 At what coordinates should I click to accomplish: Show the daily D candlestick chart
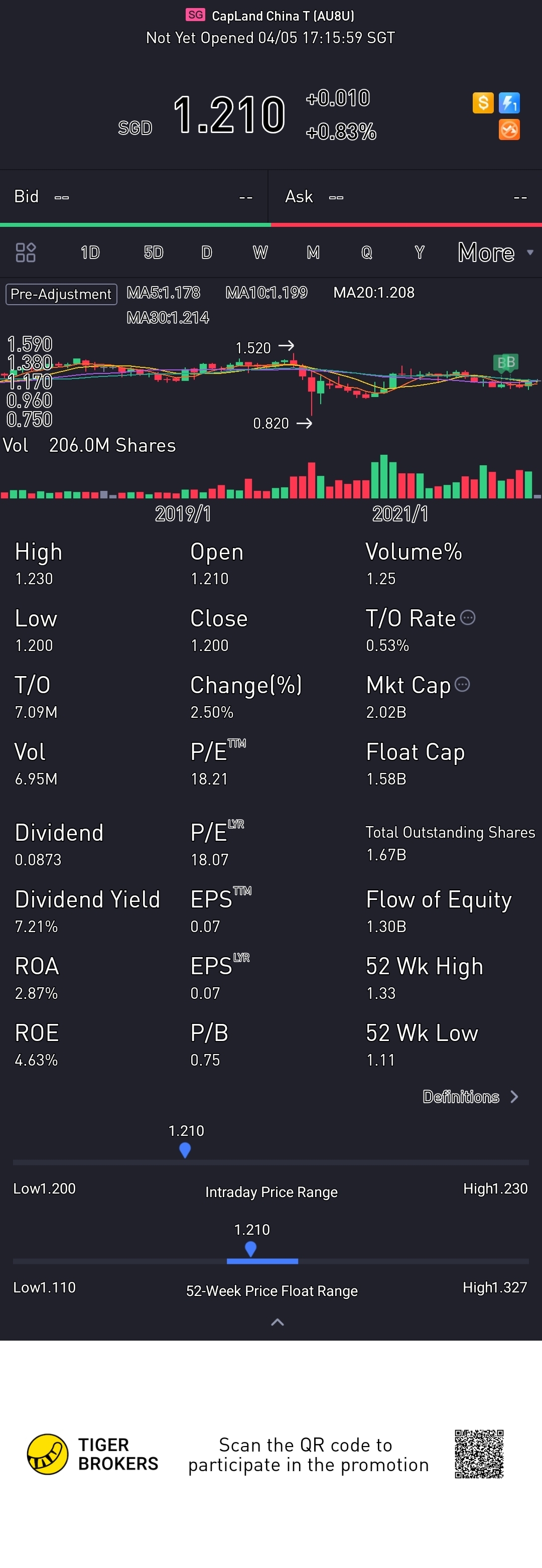point(207,252)
